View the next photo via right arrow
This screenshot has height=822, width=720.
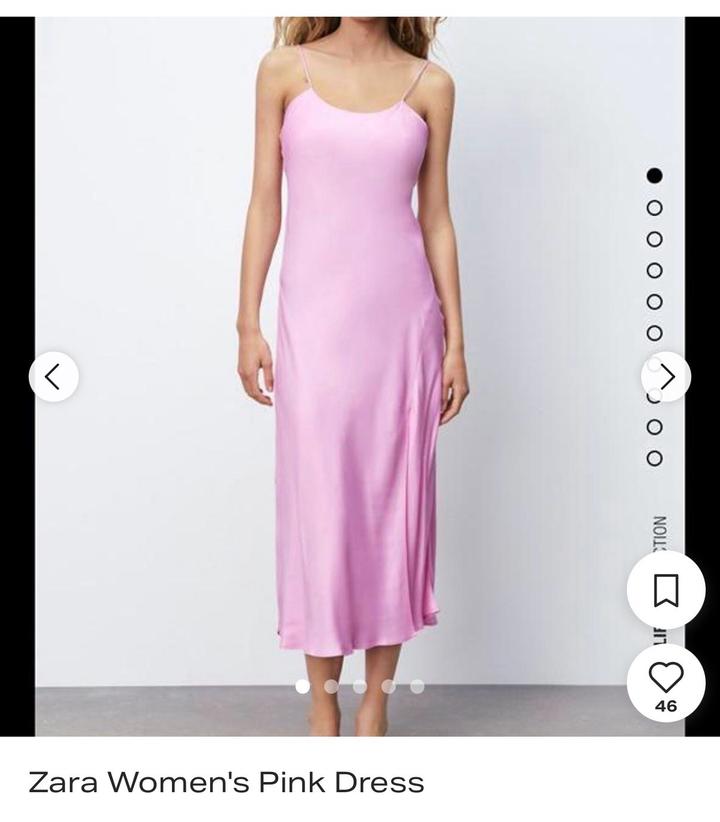pyautogui.click(x=668, y=377)
